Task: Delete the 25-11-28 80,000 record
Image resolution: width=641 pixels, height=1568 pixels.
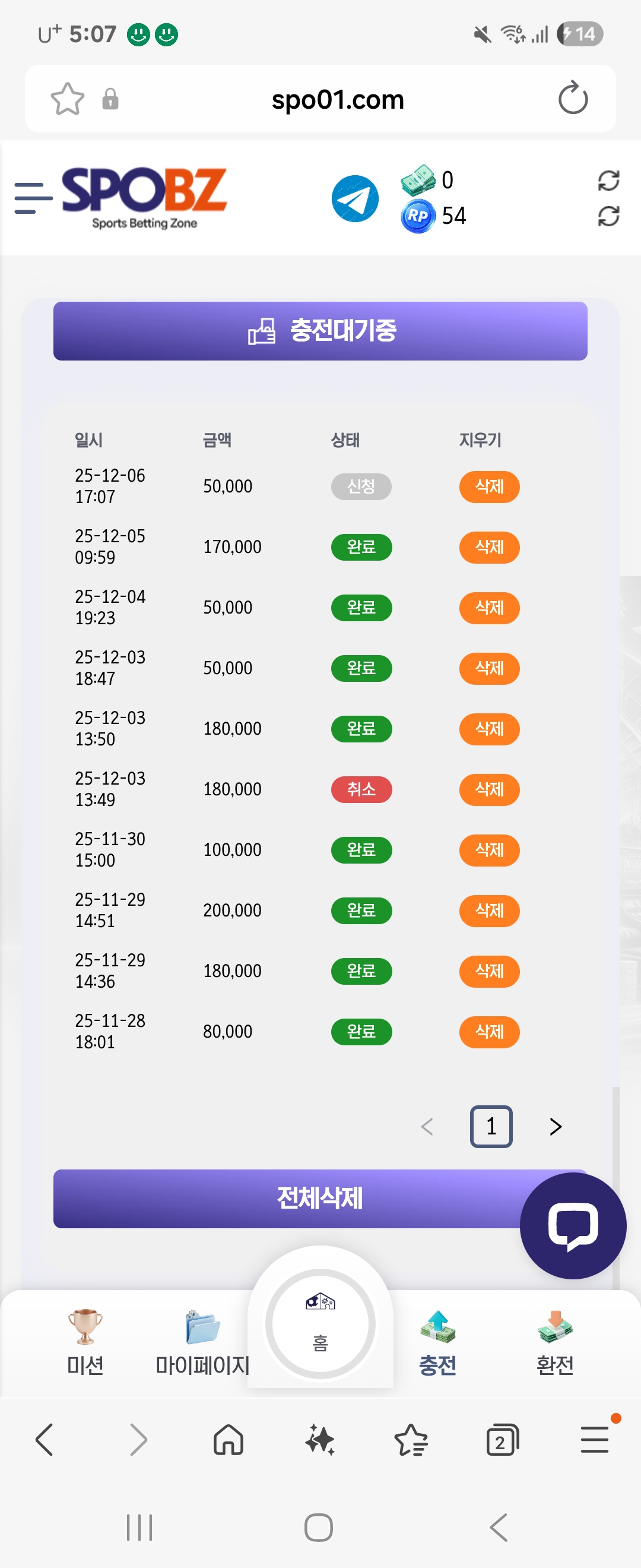Action: coord(489,1031)
